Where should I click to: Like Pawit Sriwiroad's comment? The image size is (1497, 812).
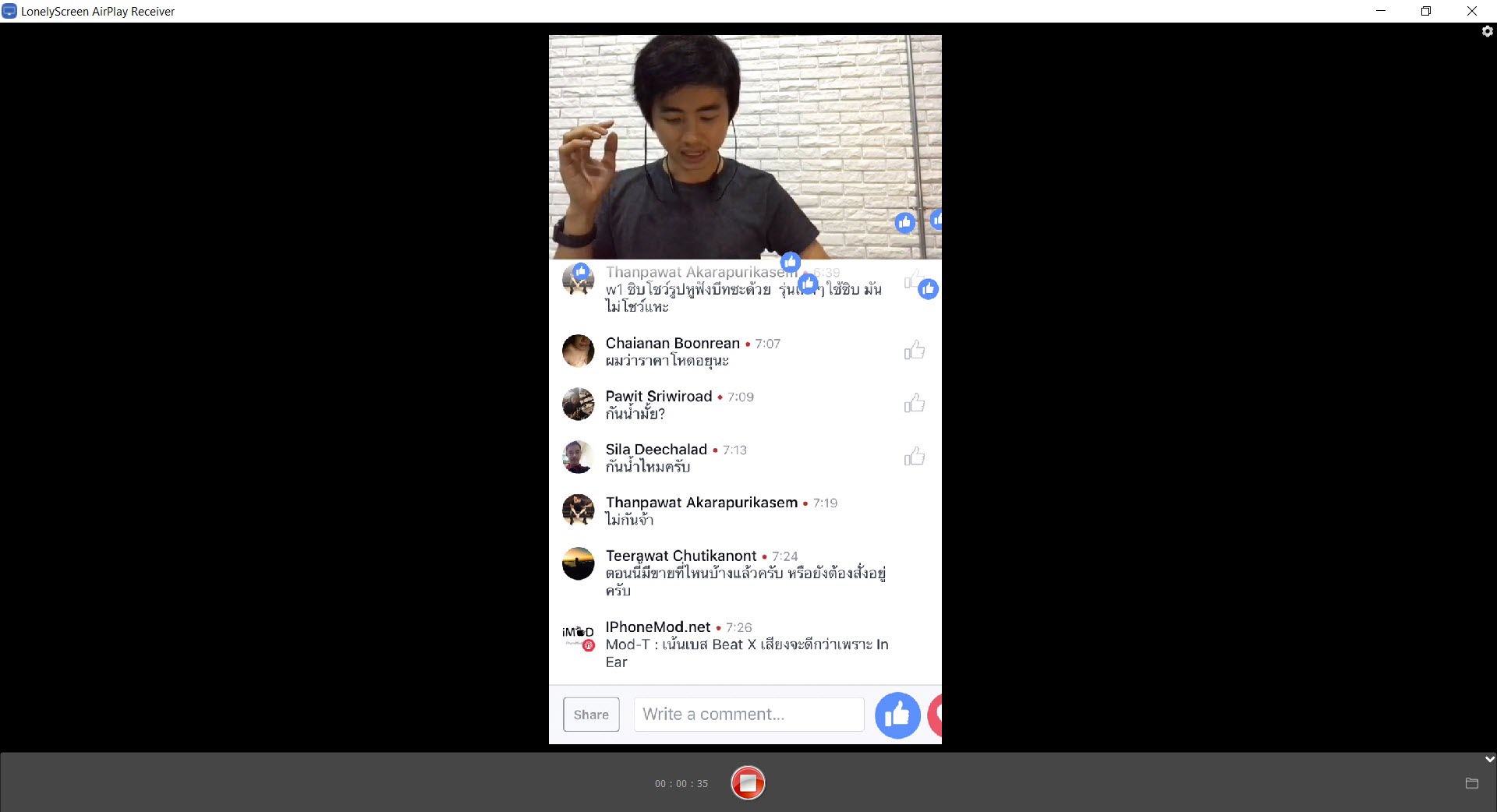point(915,404)
